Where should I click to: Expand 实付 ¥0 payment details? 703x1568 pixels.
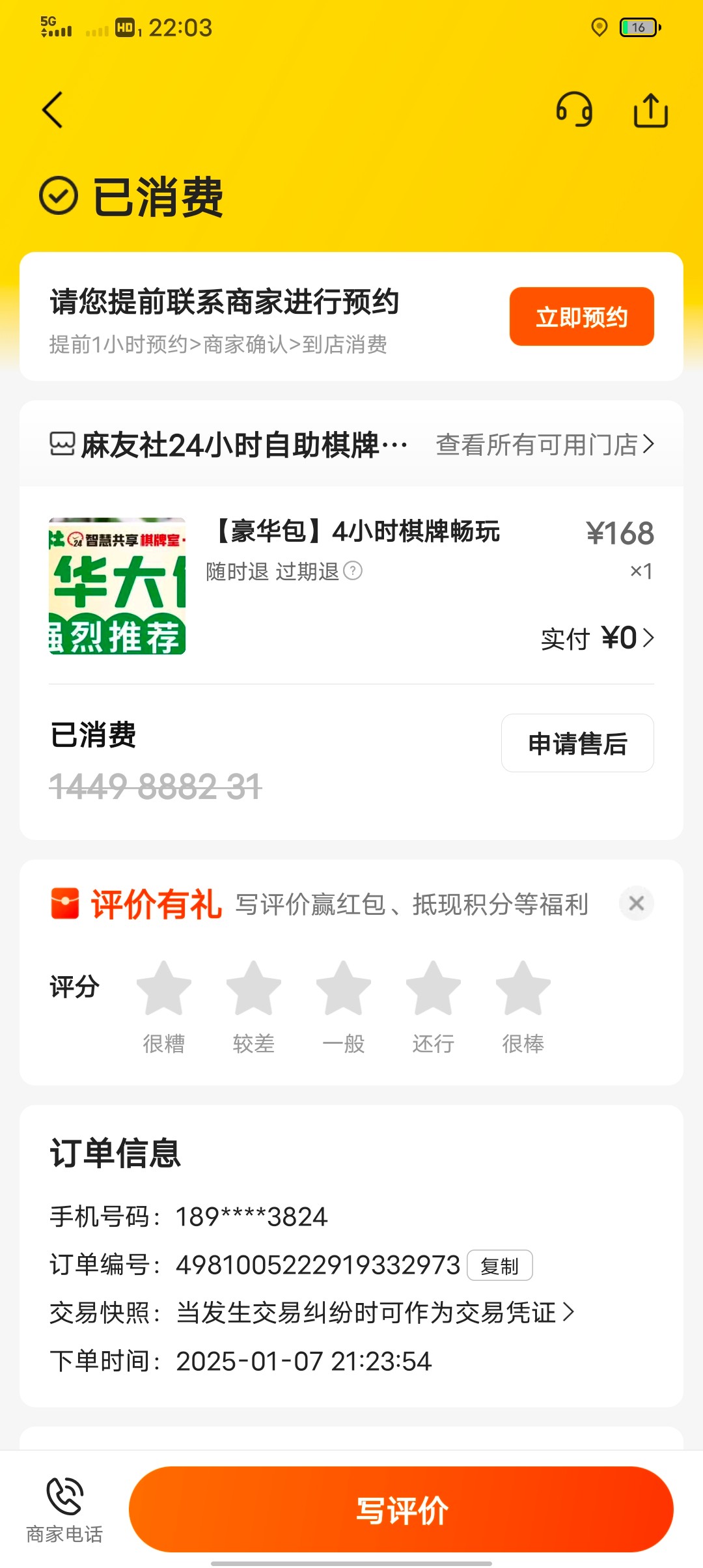coord(597,638)
